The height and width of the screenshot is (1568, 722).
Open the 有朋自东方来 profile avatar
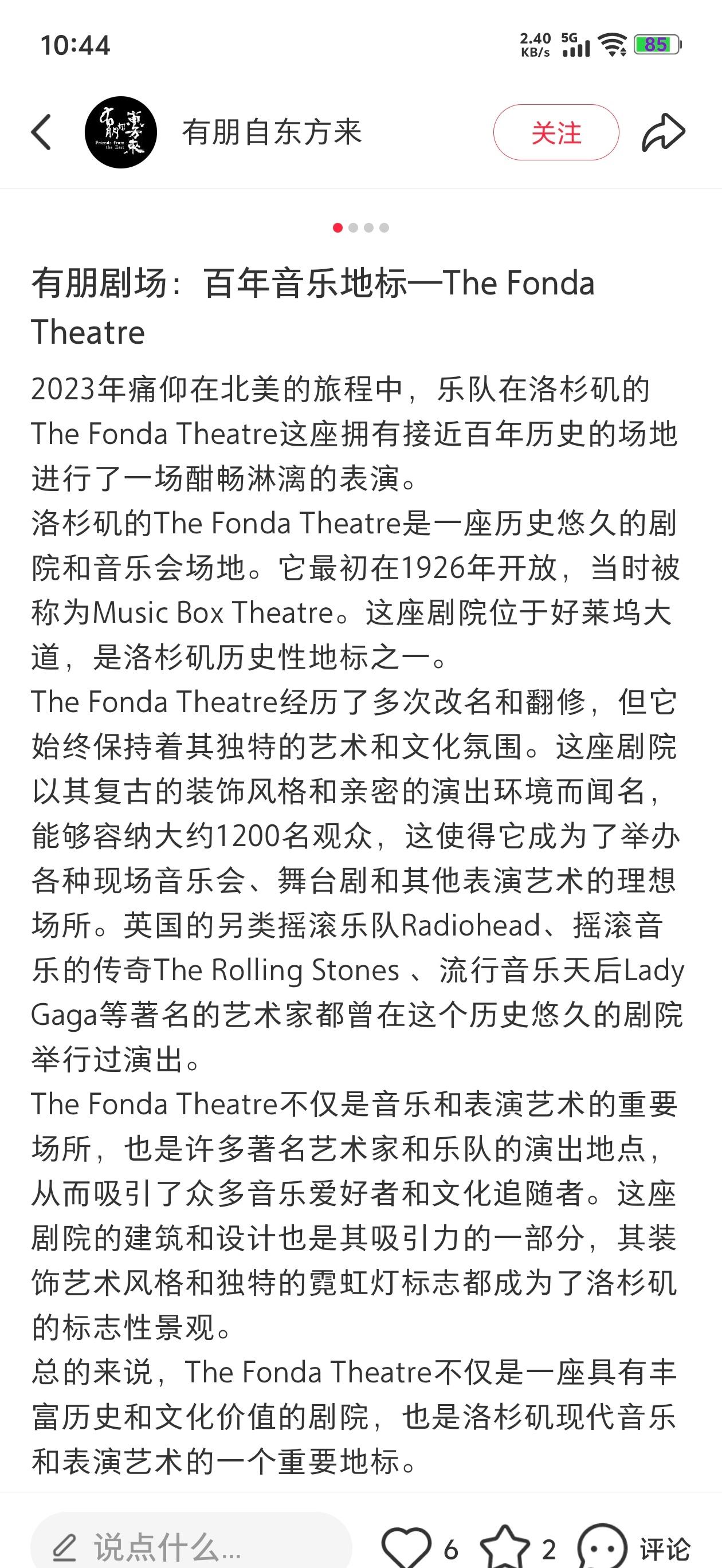120,132
